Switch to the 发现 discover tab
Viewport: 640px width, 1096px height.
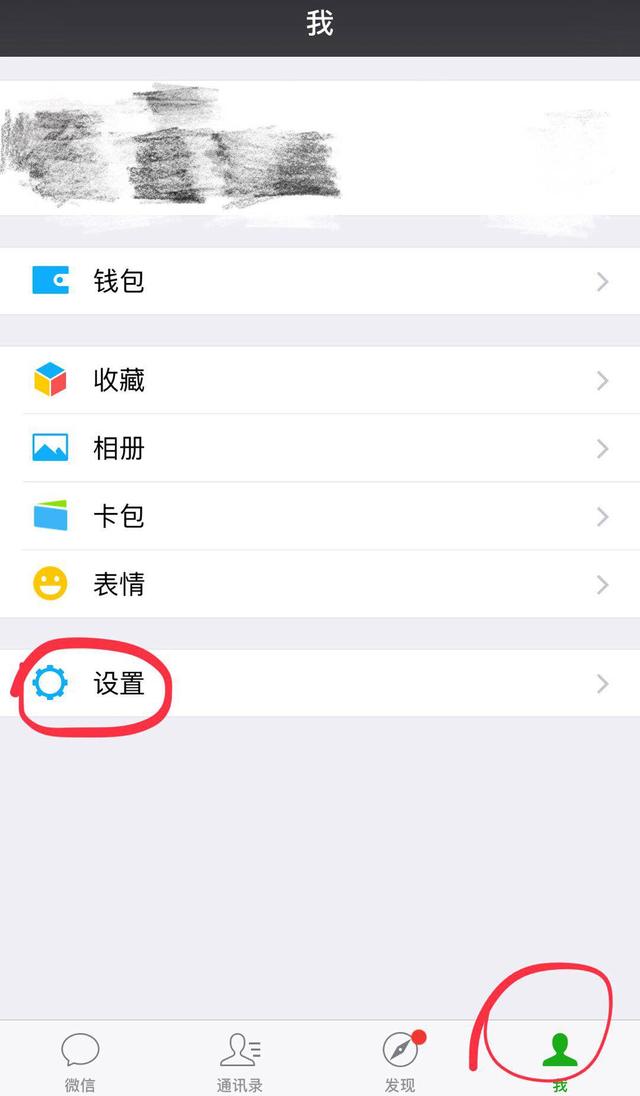click(400, 1060)
